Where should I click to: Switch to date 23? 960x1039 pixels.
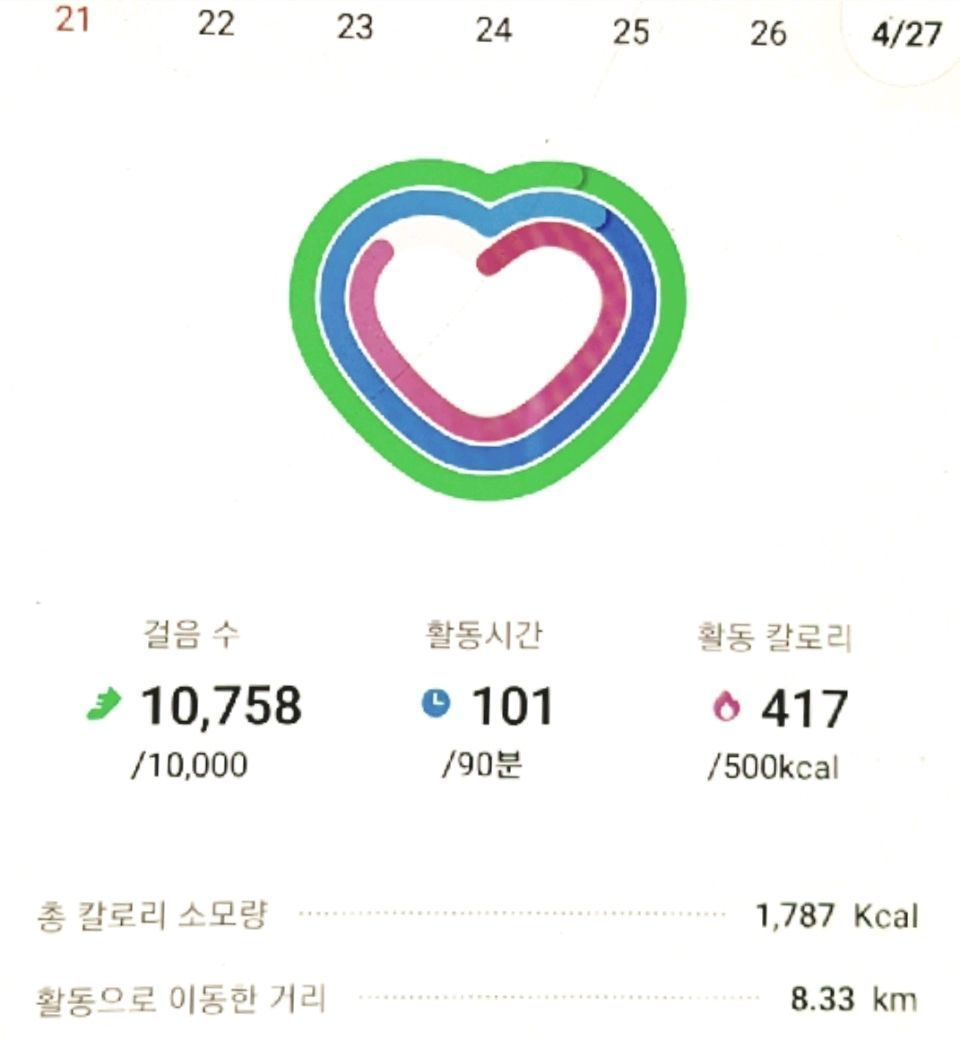(354, 27)
